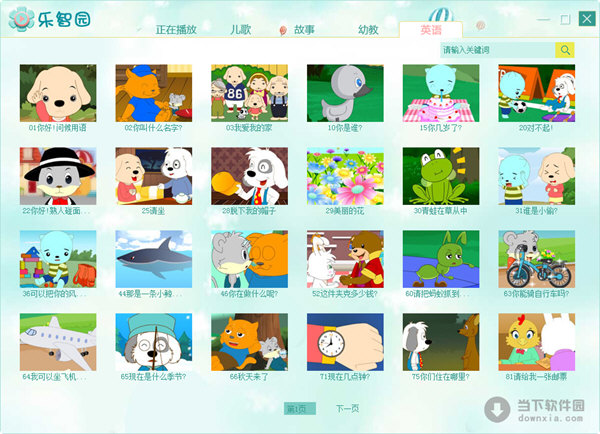Open the 故事 tab
Screen dimensions: 600x434
click(x=303, y=29)
